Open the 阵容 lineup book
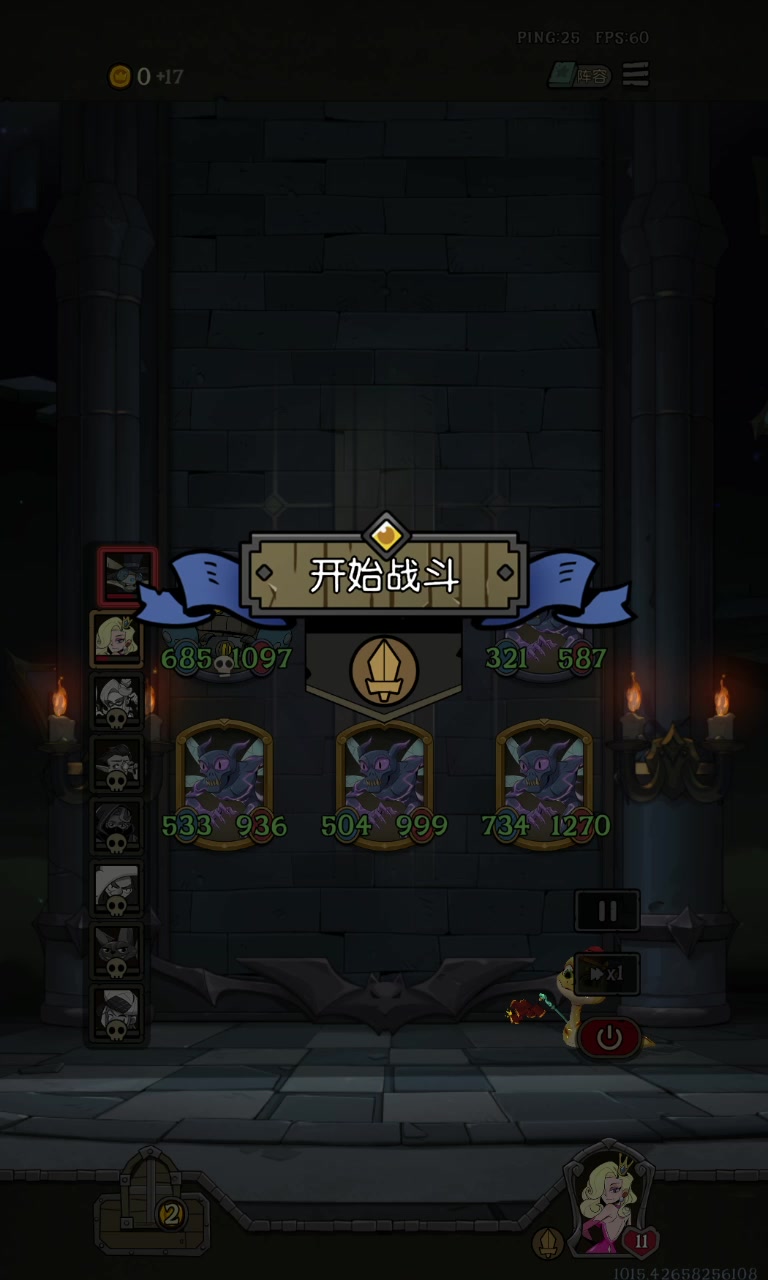The width and height of the screenshot is (768, 1280). pos(581,75)
